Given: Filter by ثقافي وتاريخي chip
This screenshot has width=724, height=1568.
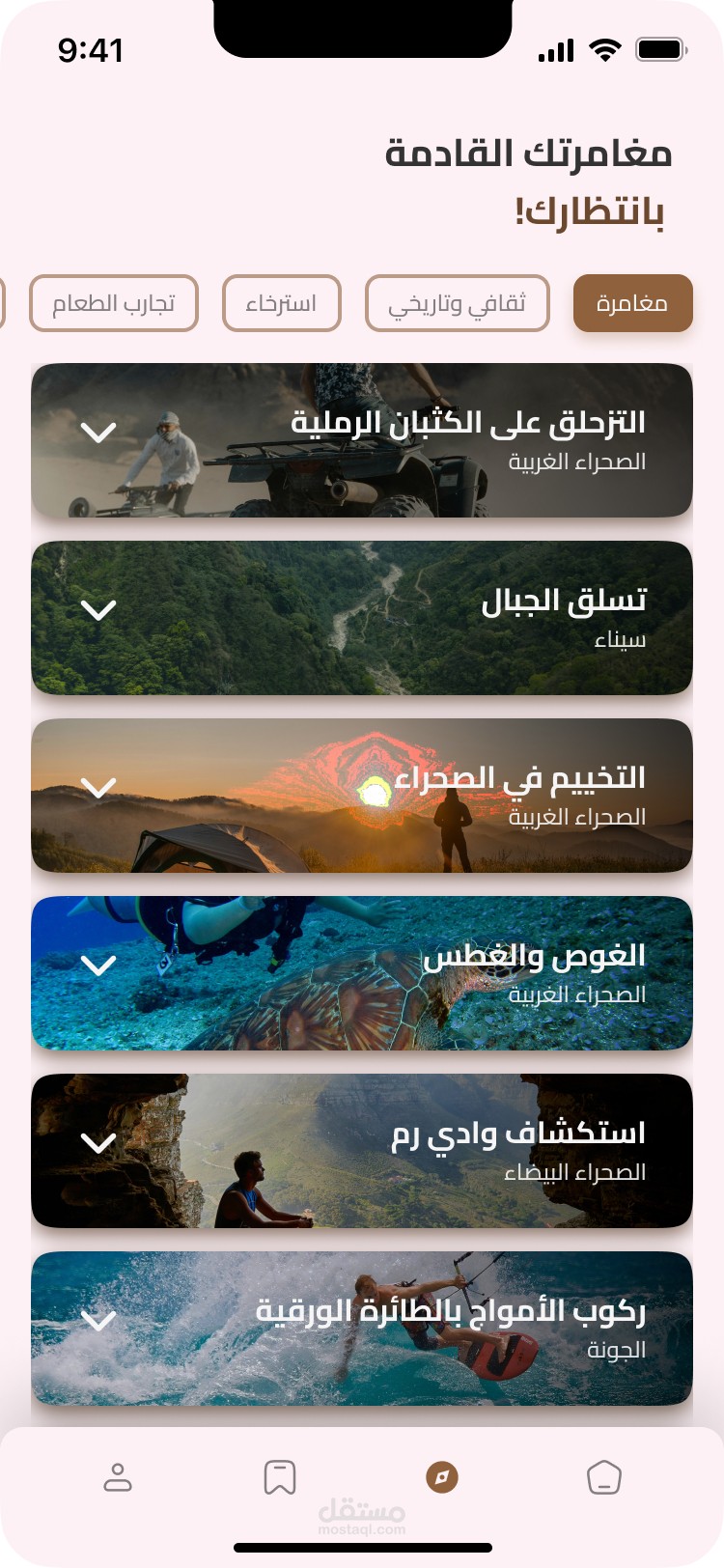Looking at the screenshot, I should pyautogui.click(x=457, y=303).
